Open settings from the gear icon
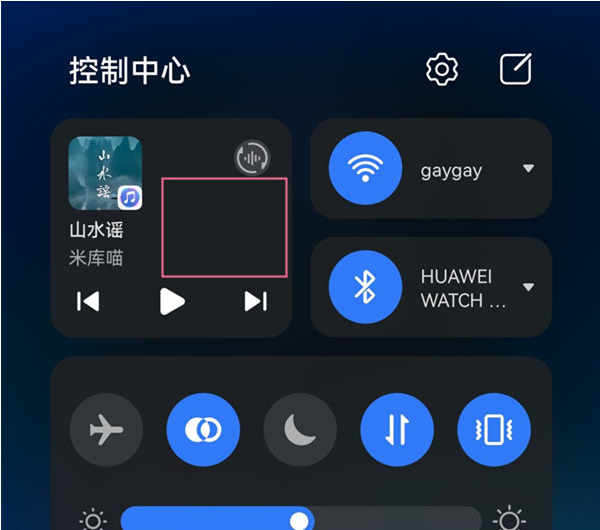 (x=442, y=70)
